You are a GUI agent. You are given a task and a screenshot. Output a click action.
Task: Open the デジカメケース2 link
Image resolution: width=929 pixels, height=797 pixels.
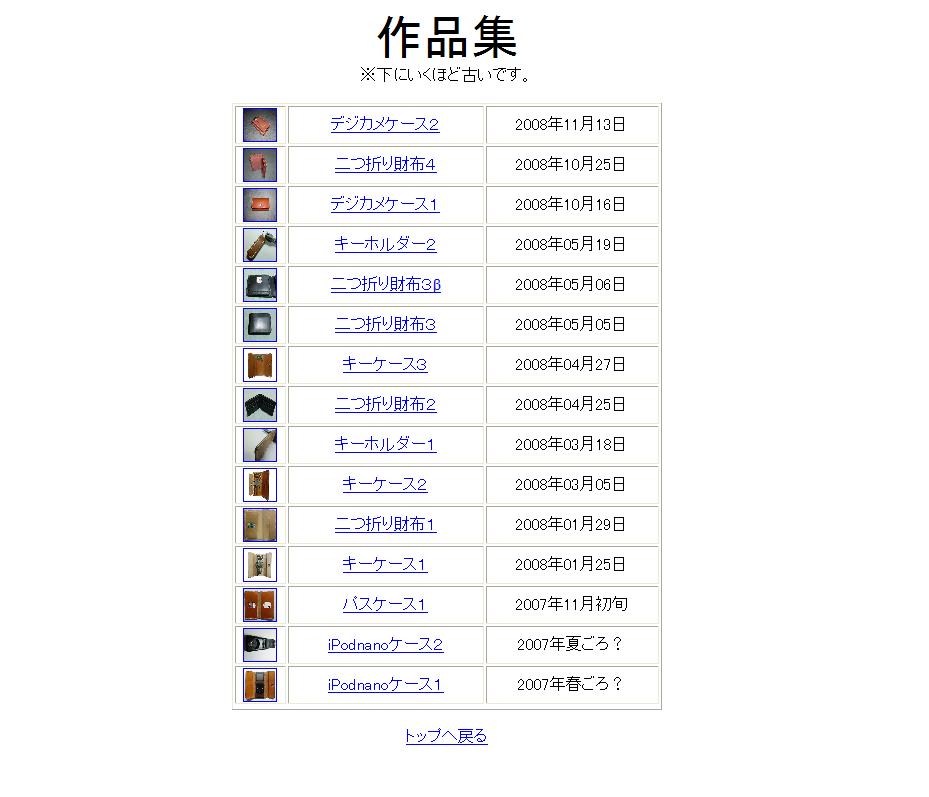[385, 125]
